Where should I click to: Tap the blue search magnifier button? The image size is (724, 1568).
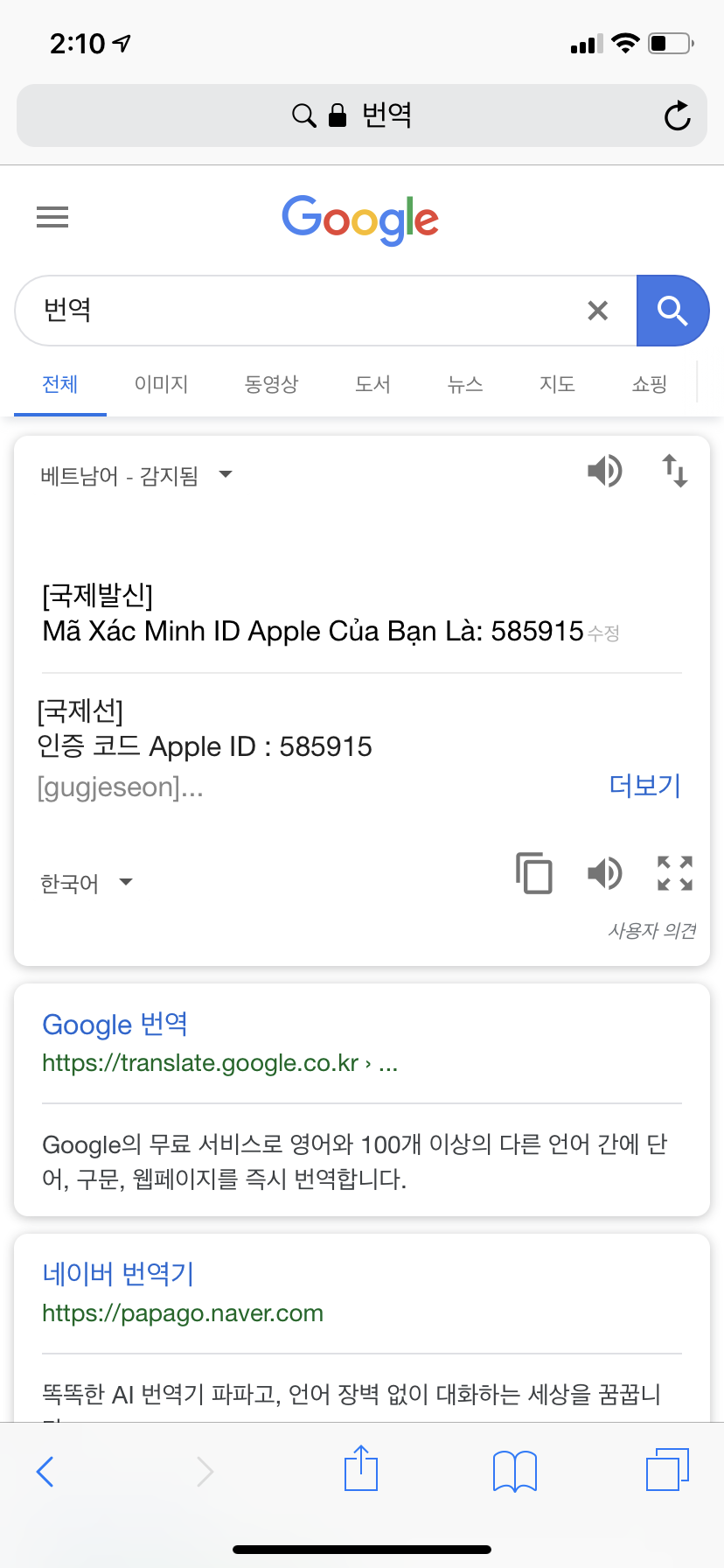[x=672, y=311]
